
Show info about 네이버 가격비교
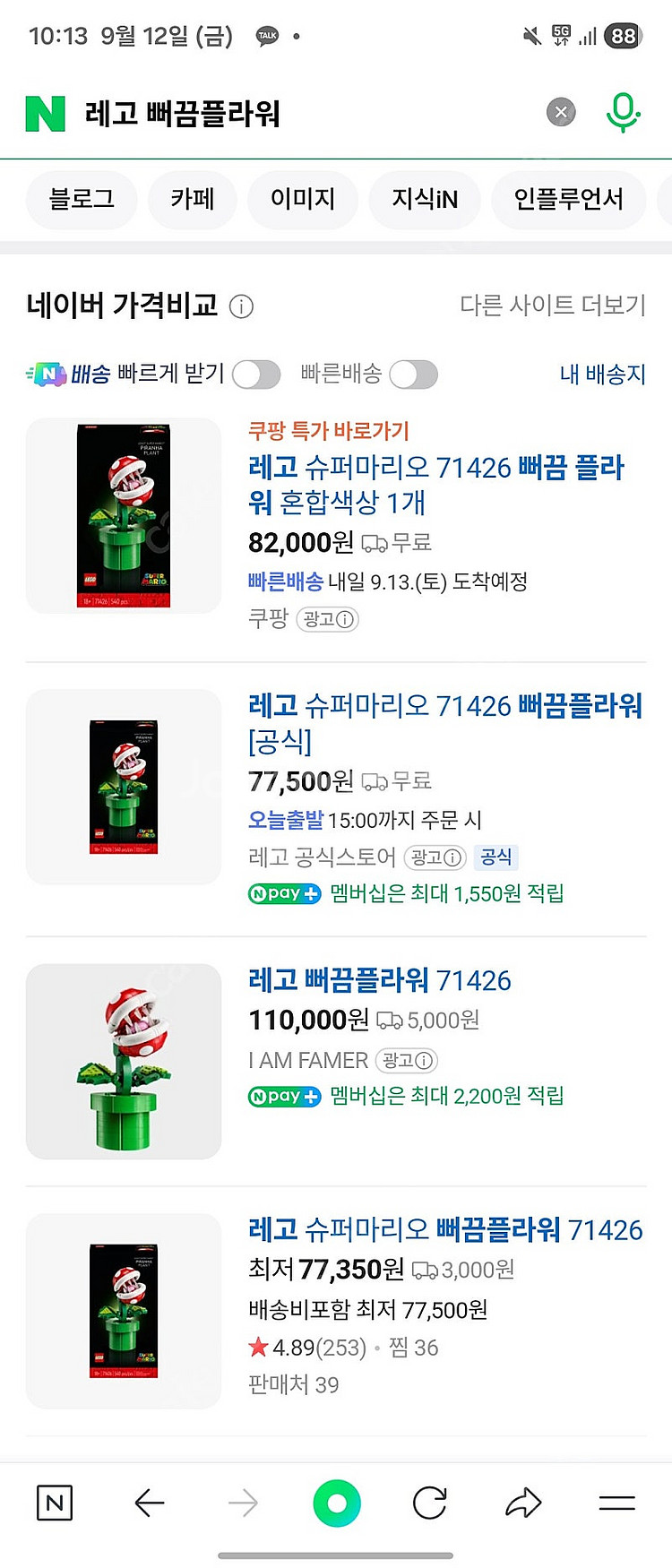click(241, 307)
